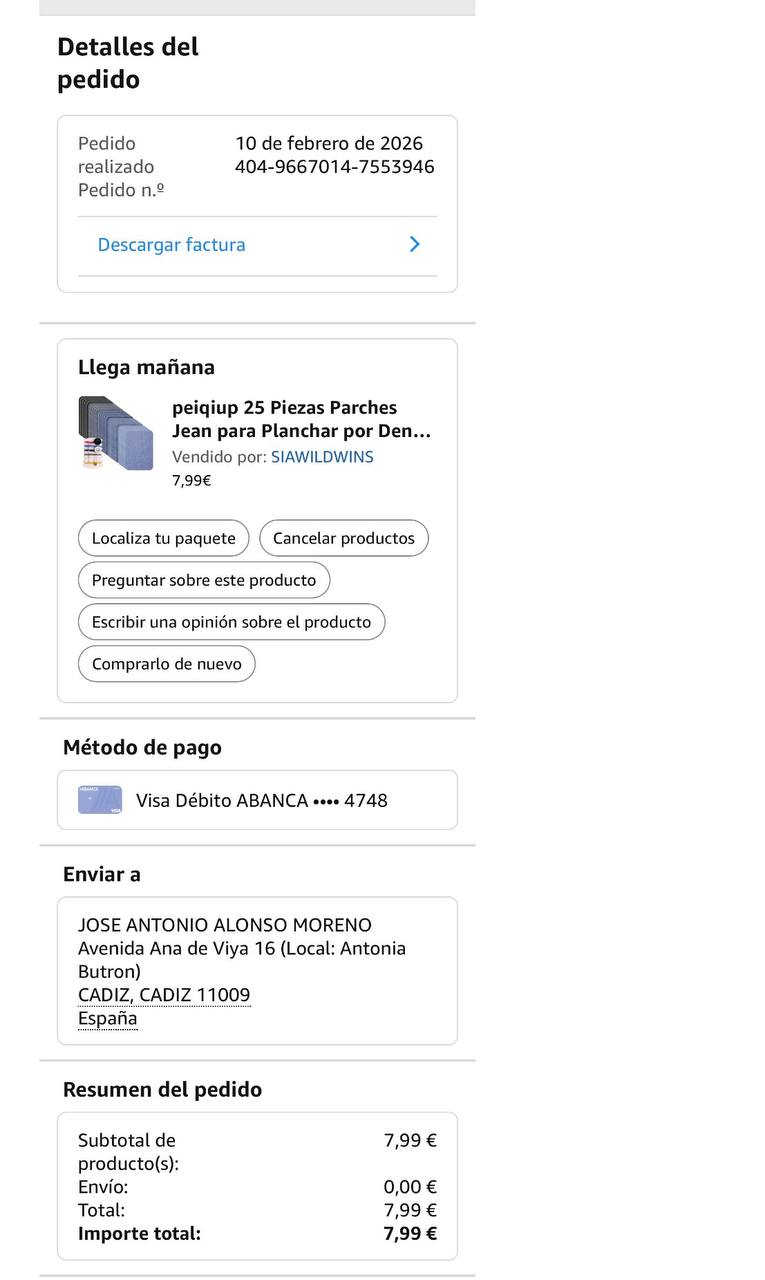
Task: Open Descargar factura row
Action: coord(257,245)
